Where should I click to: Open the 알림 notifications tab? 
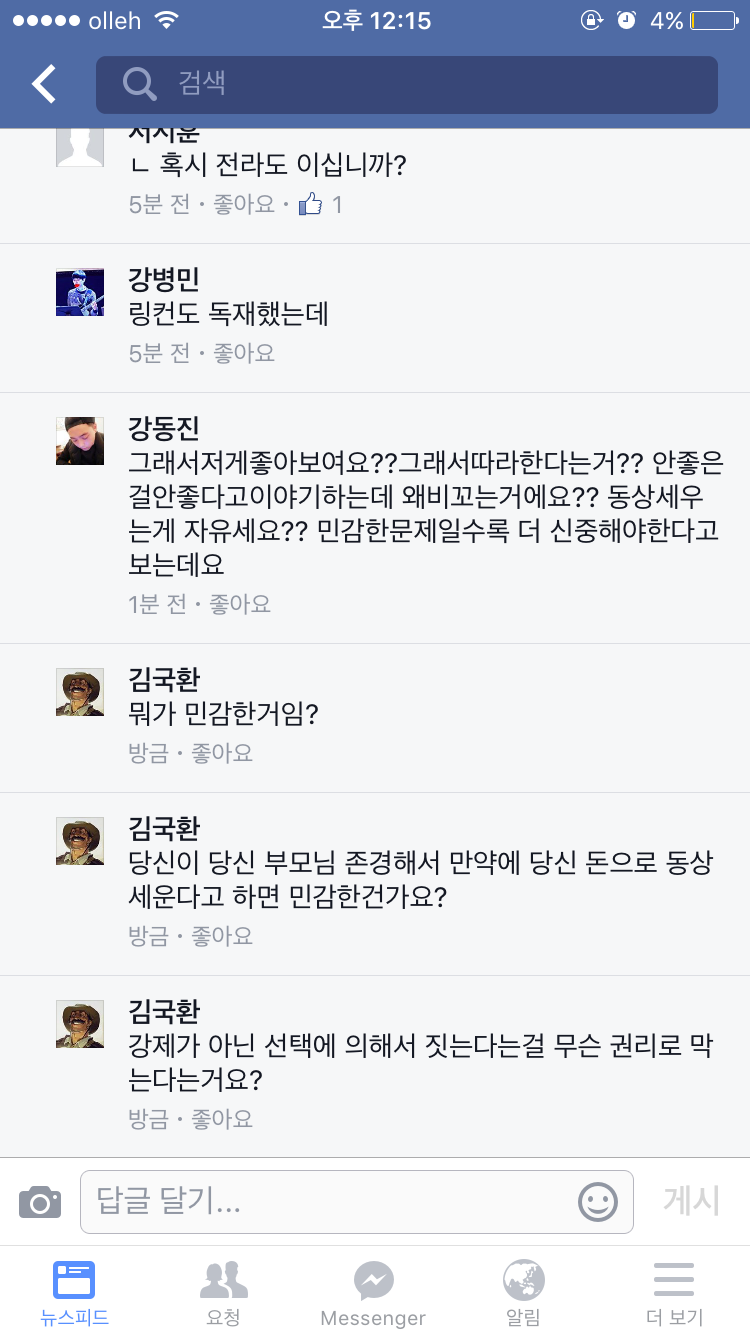pos(524,1291)
